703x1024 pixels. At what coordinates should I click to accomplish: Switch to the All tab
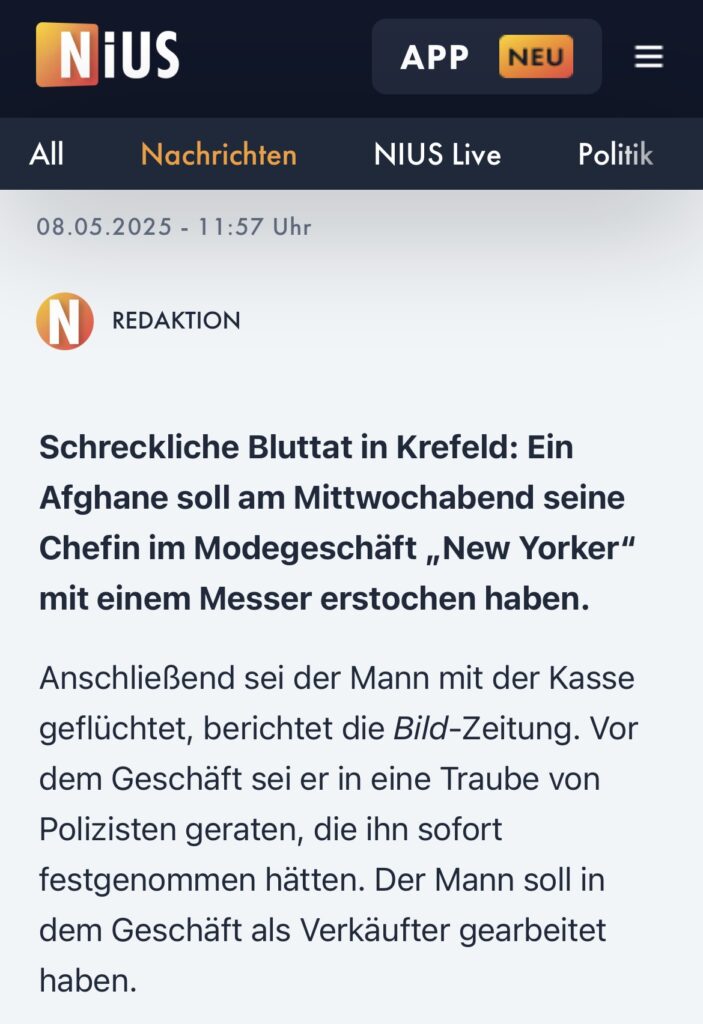(x=47, y=154)
